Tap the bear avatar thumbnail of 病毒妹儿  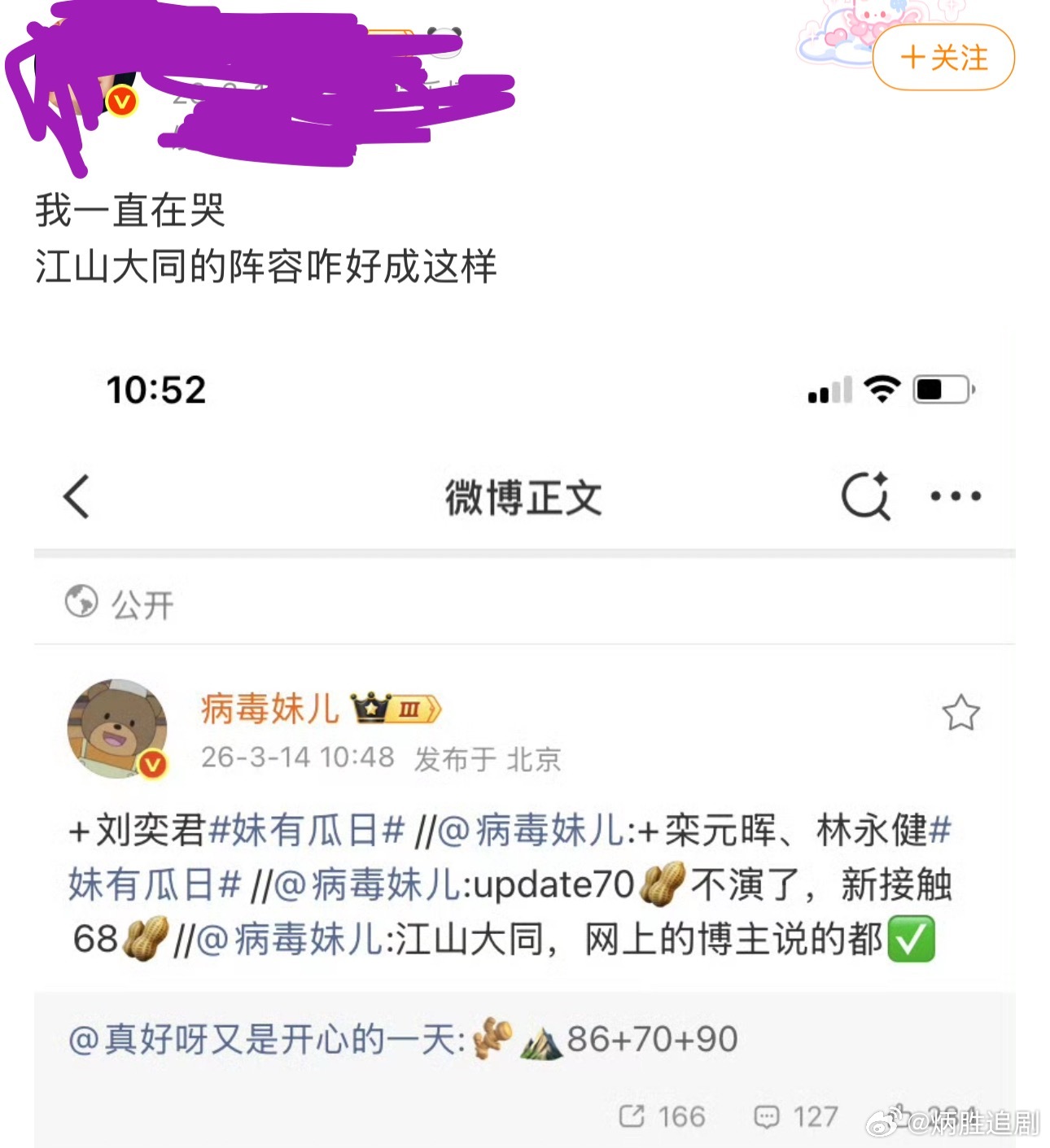(119, 728)
